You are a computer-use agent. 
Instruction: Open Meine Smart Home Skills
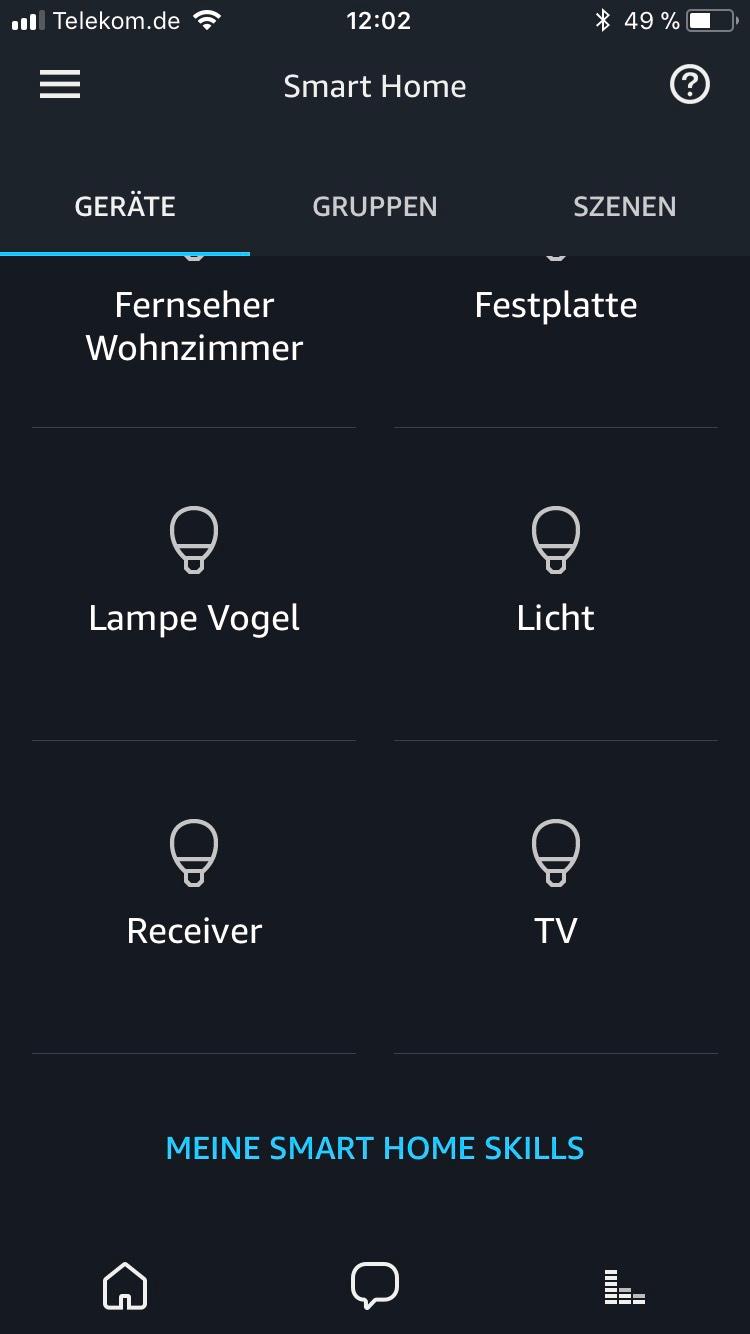coord(375,1148)
